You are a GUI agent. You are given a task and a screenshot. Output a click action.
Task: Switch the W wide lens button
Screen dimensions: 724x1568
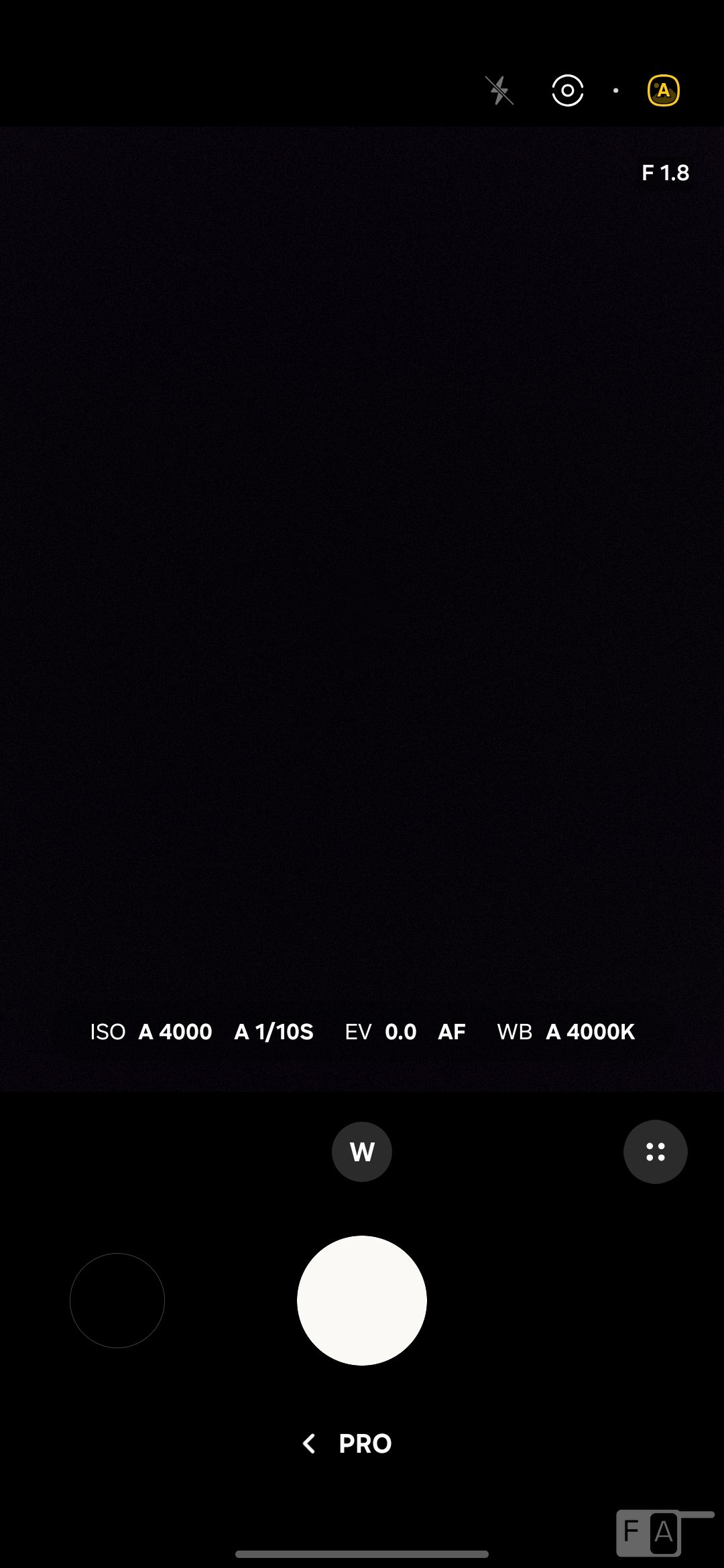362,1152
